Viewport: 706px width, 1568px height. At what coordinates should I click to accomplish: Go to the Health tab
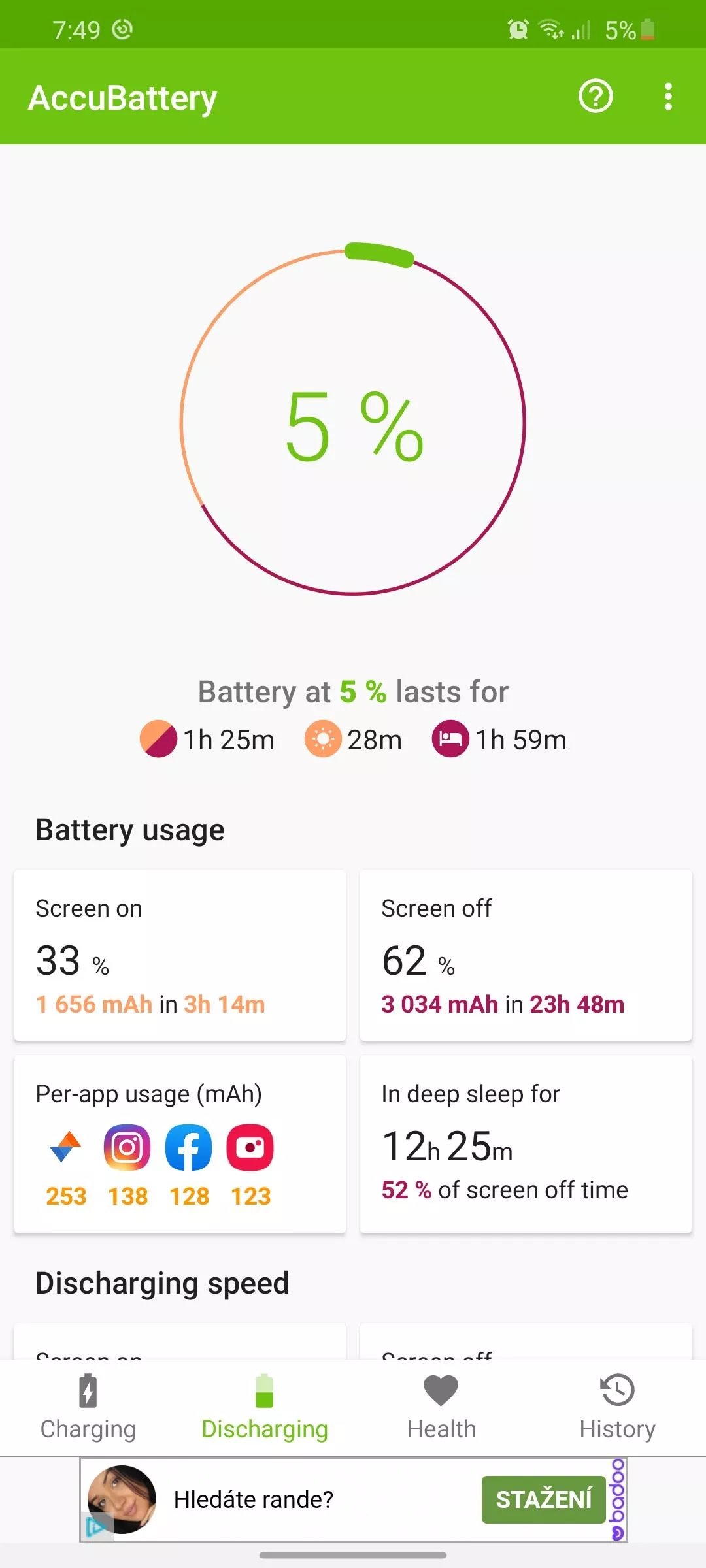tap(441, 1408)
